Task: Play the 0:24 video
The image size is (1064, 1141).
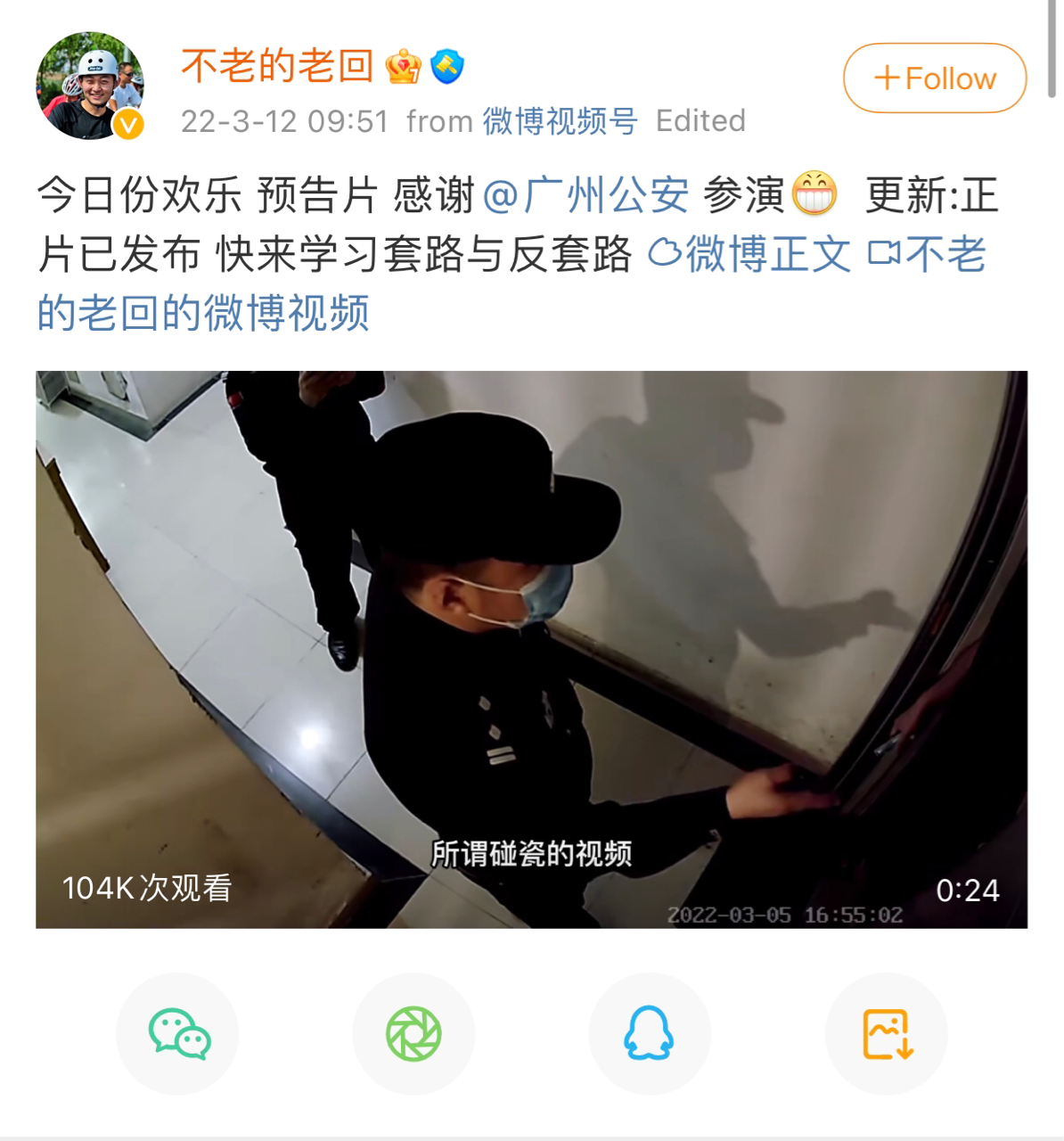Action: point(531,649)
